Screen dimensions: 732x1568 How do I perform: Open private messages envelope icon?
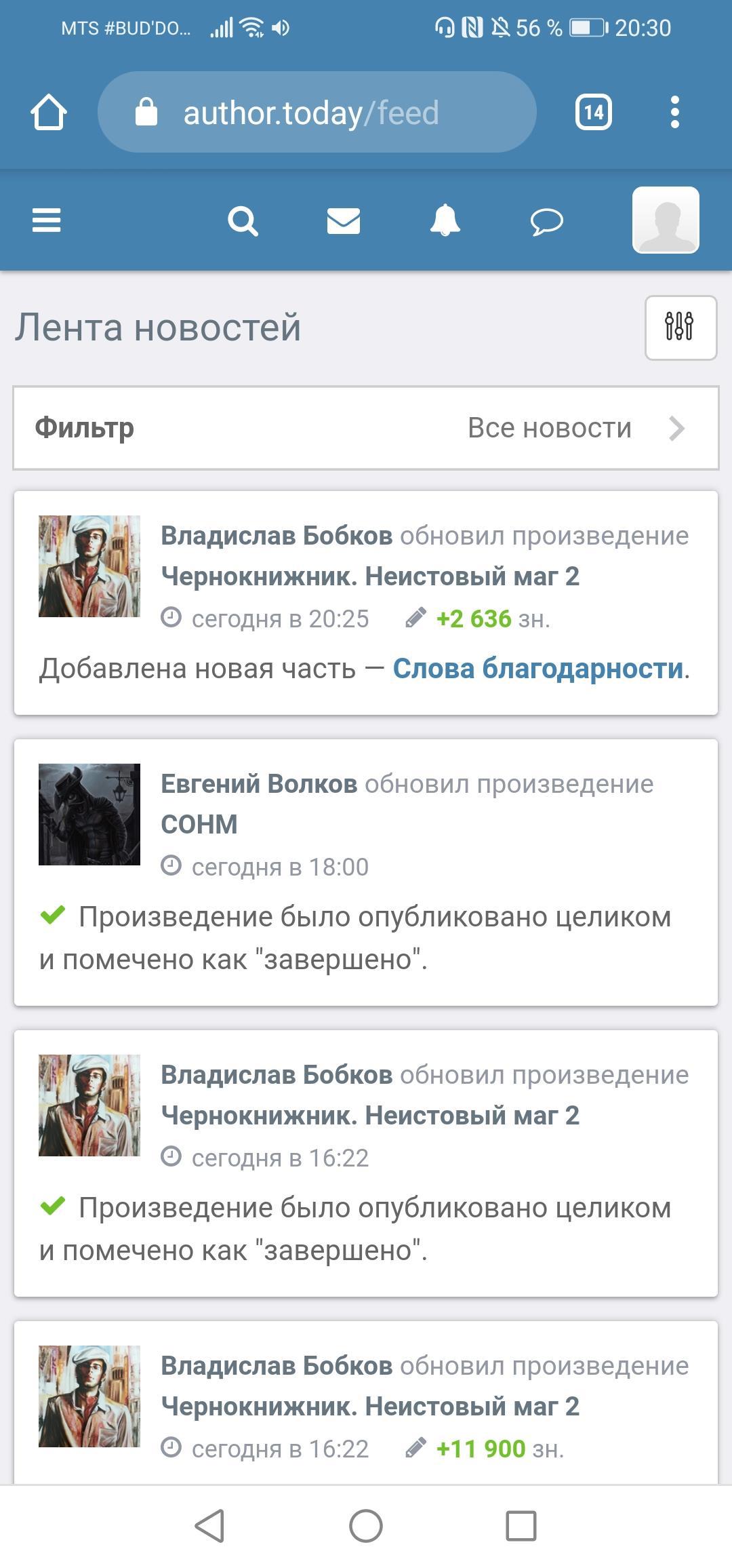tap(344, 221)
